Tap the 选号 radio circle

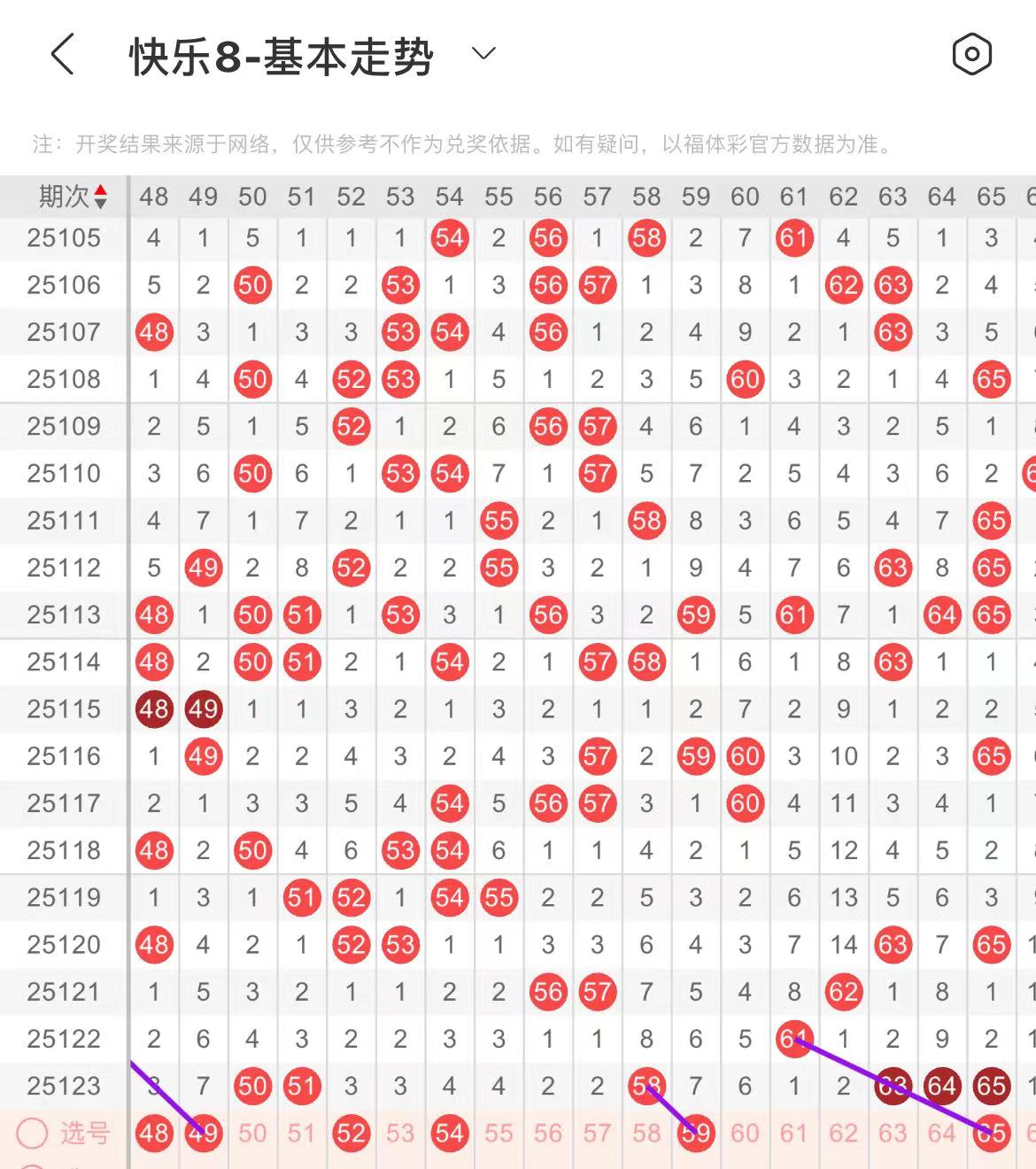pyautogui.click(x=33, y=1133)
